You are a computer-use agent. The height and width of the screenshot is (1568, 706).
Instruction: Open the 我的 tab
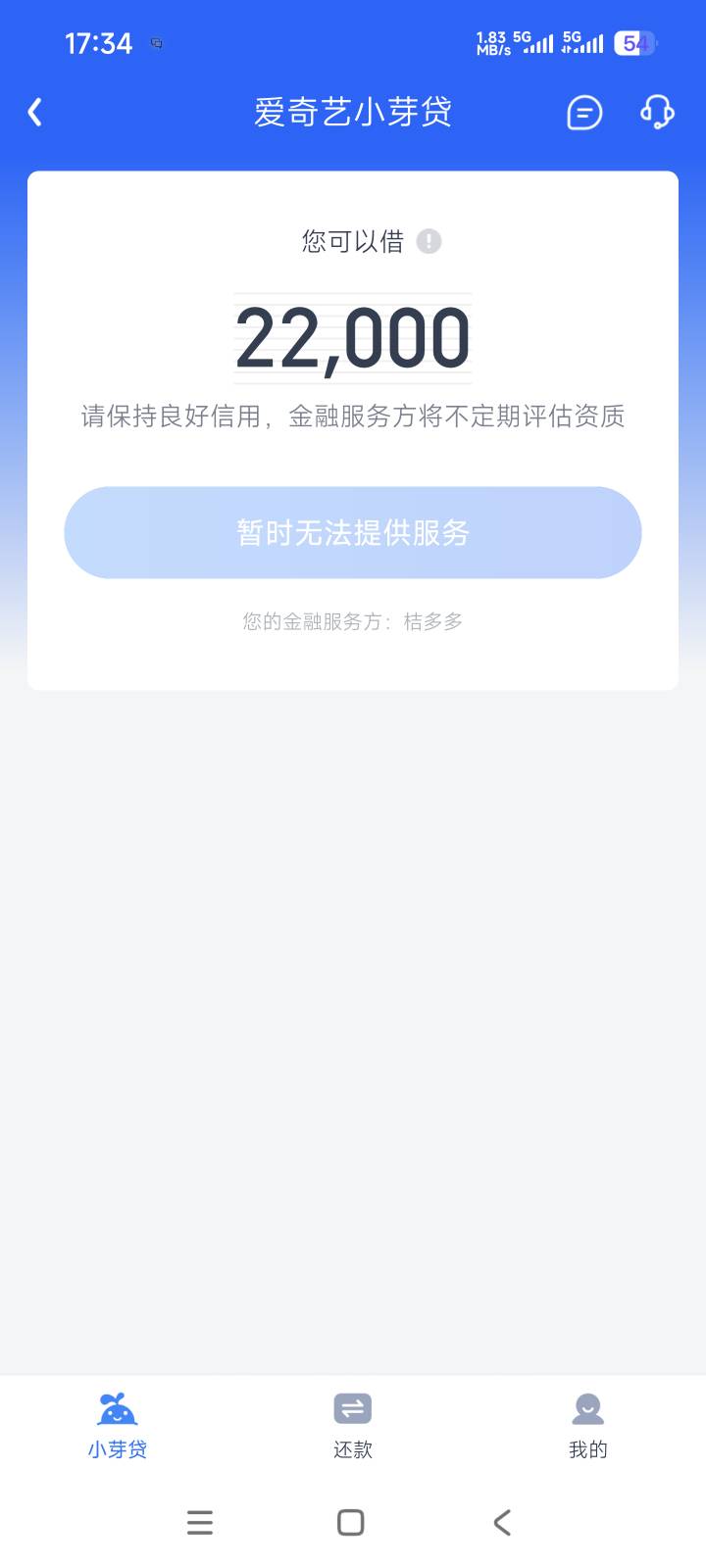click(x=588, y=1427)
